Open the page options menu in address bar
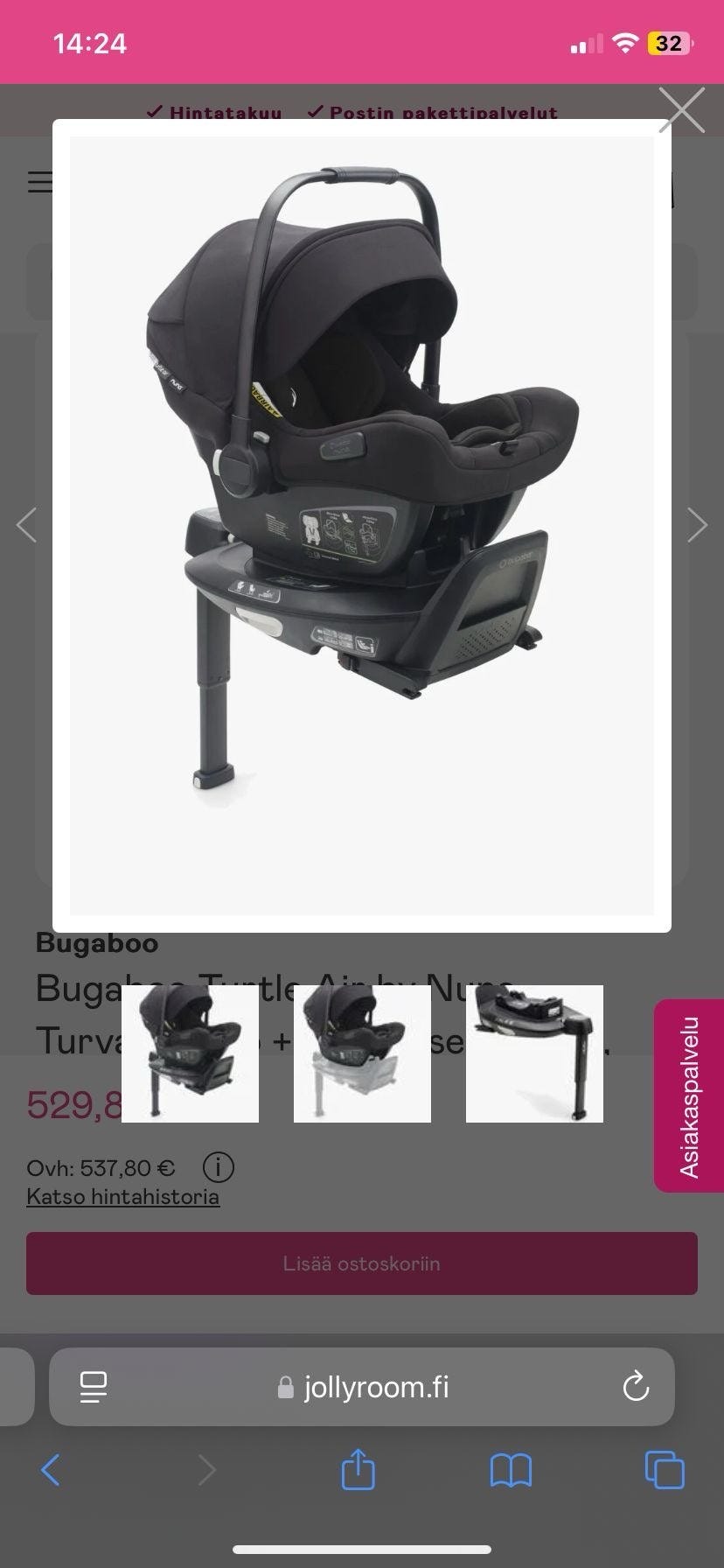 pyautogui.click(x=93, y=1387)
